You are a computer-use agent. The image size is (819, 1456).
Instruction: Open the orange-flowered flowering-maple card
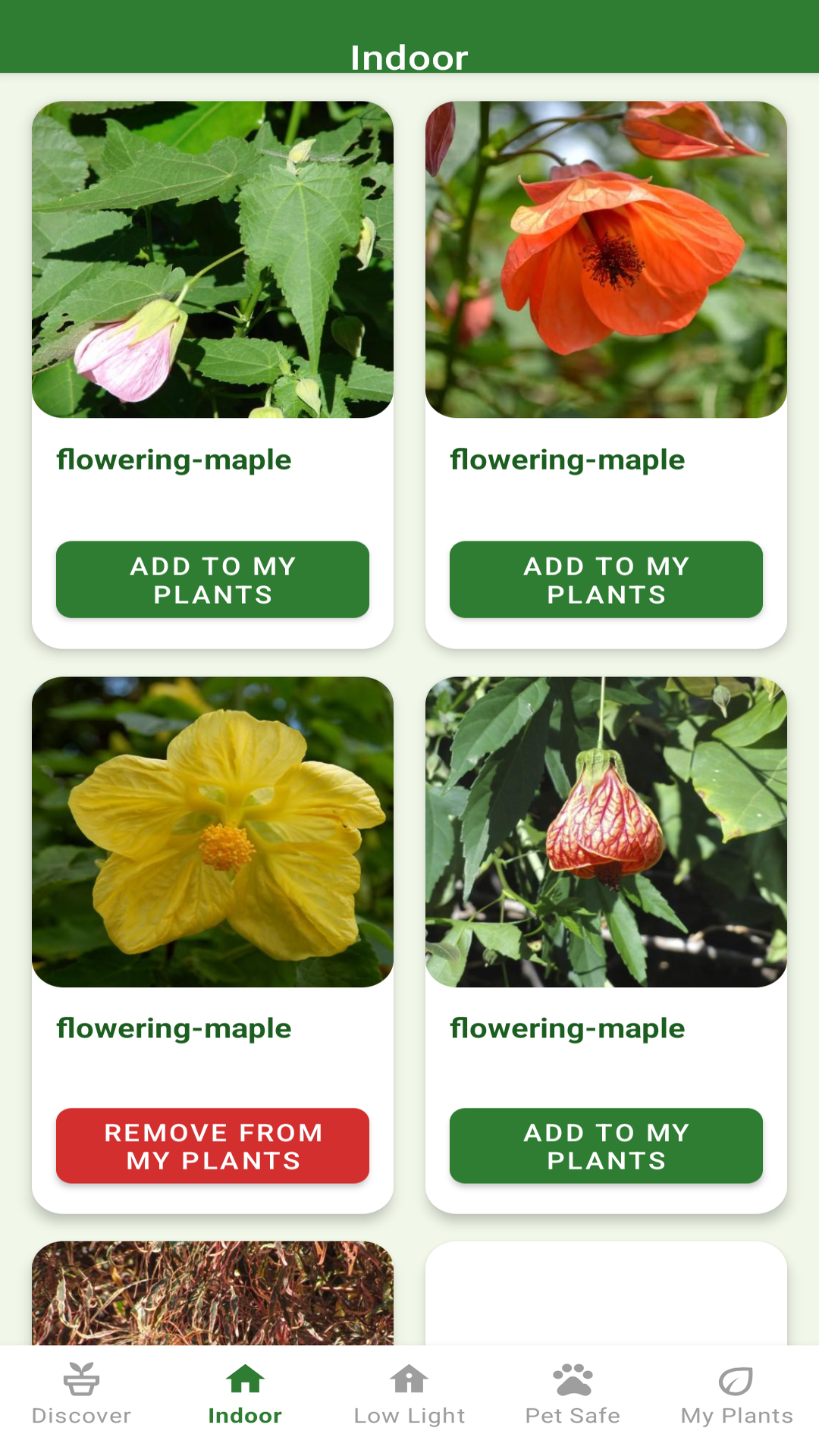coord(606,259)
